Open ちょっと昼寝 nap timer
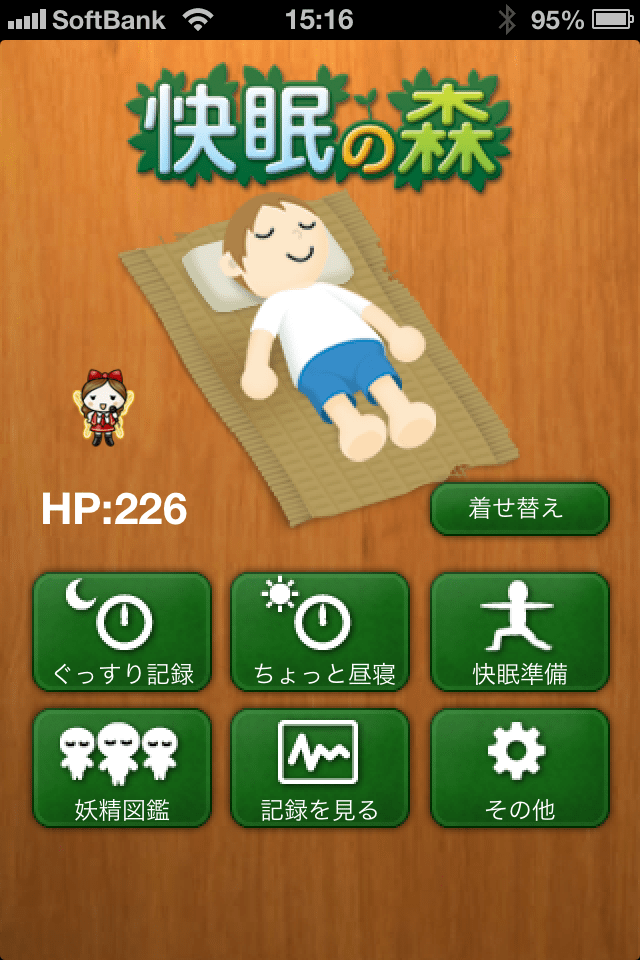Viewport: 640px width, 960px height. 320,632
